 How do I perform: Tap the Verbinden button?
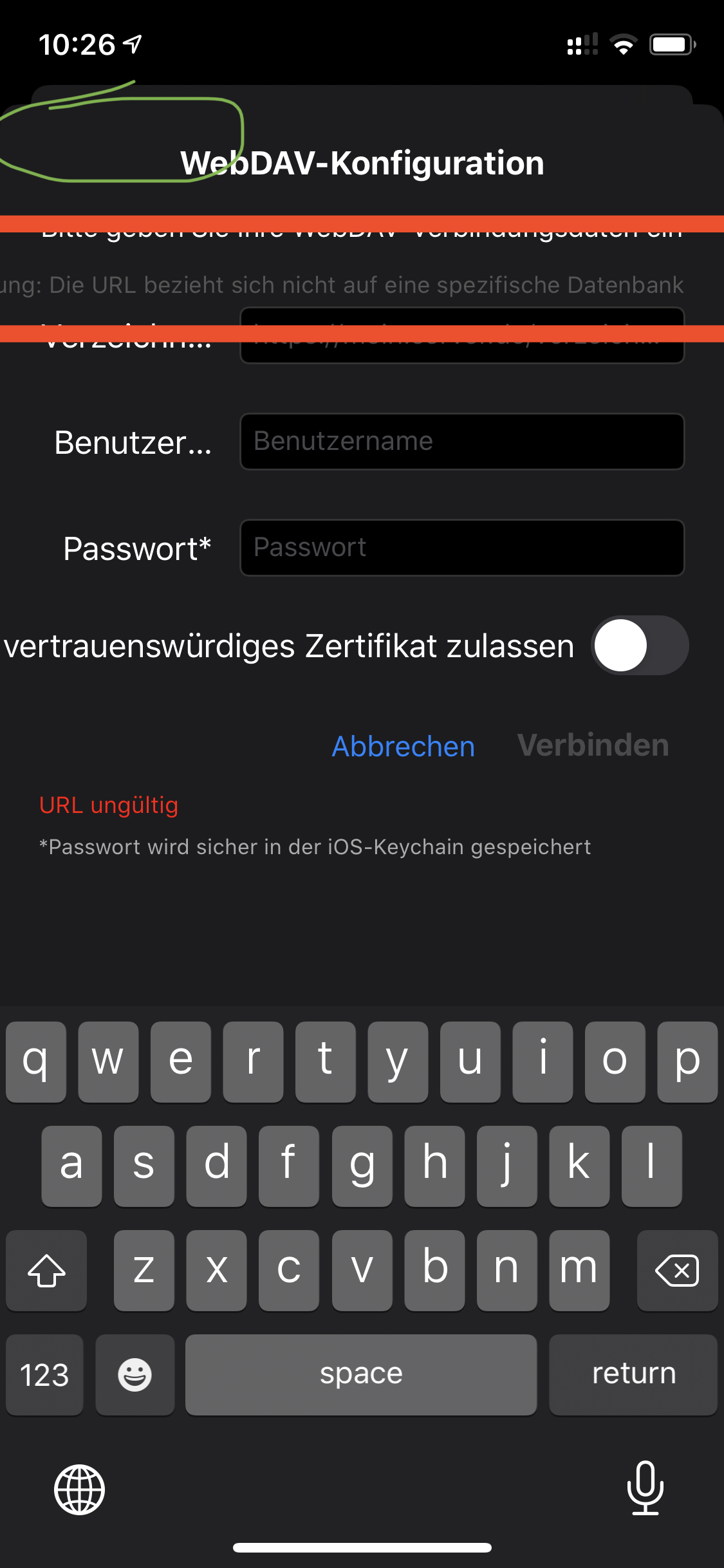(x=593, y=745)
